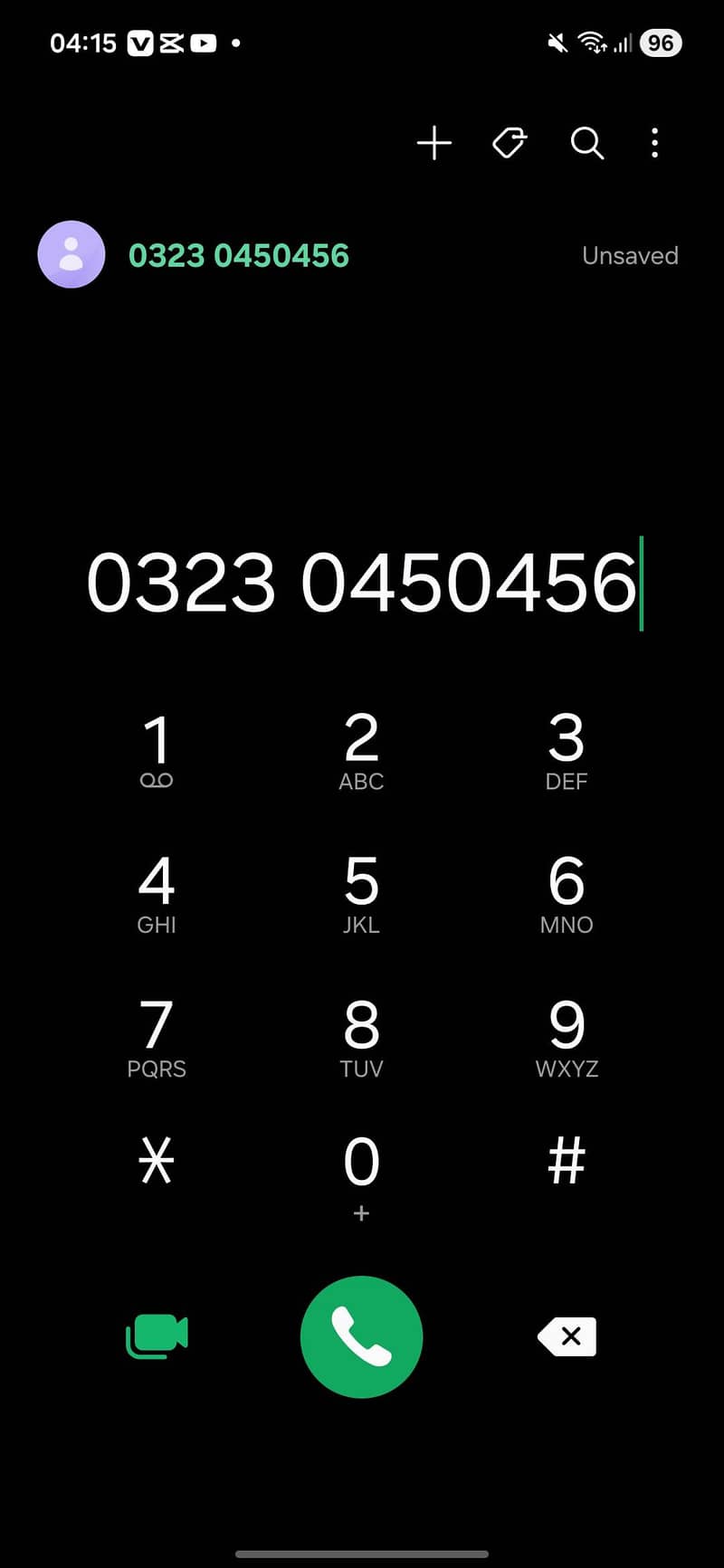Enter digit 0 on the keypad

[361, 1172]
